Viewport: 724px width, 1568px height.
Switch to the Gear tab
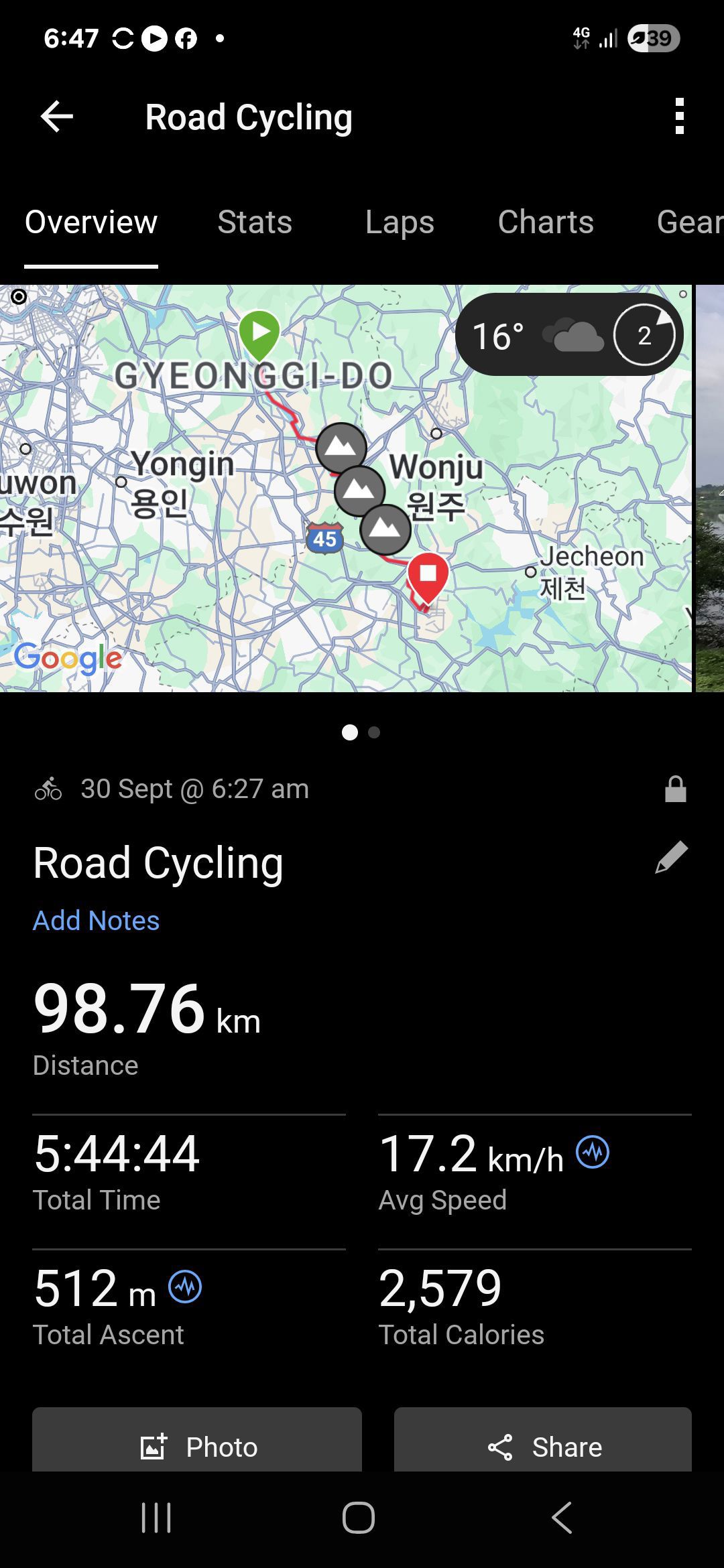pyautogui.click(x=689, y=222)
